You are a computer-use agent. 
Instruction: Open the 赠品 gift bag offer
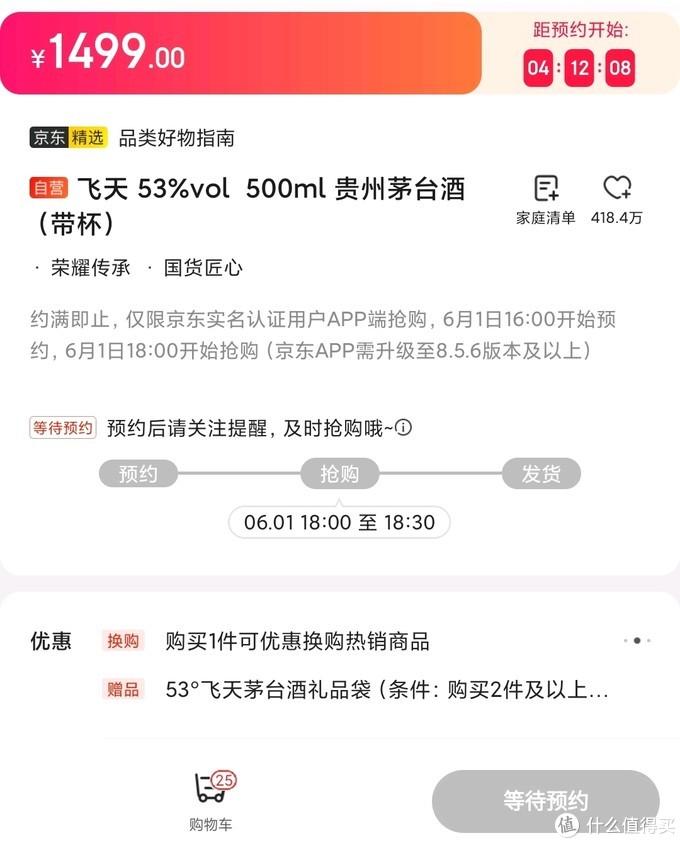(386, 690)
